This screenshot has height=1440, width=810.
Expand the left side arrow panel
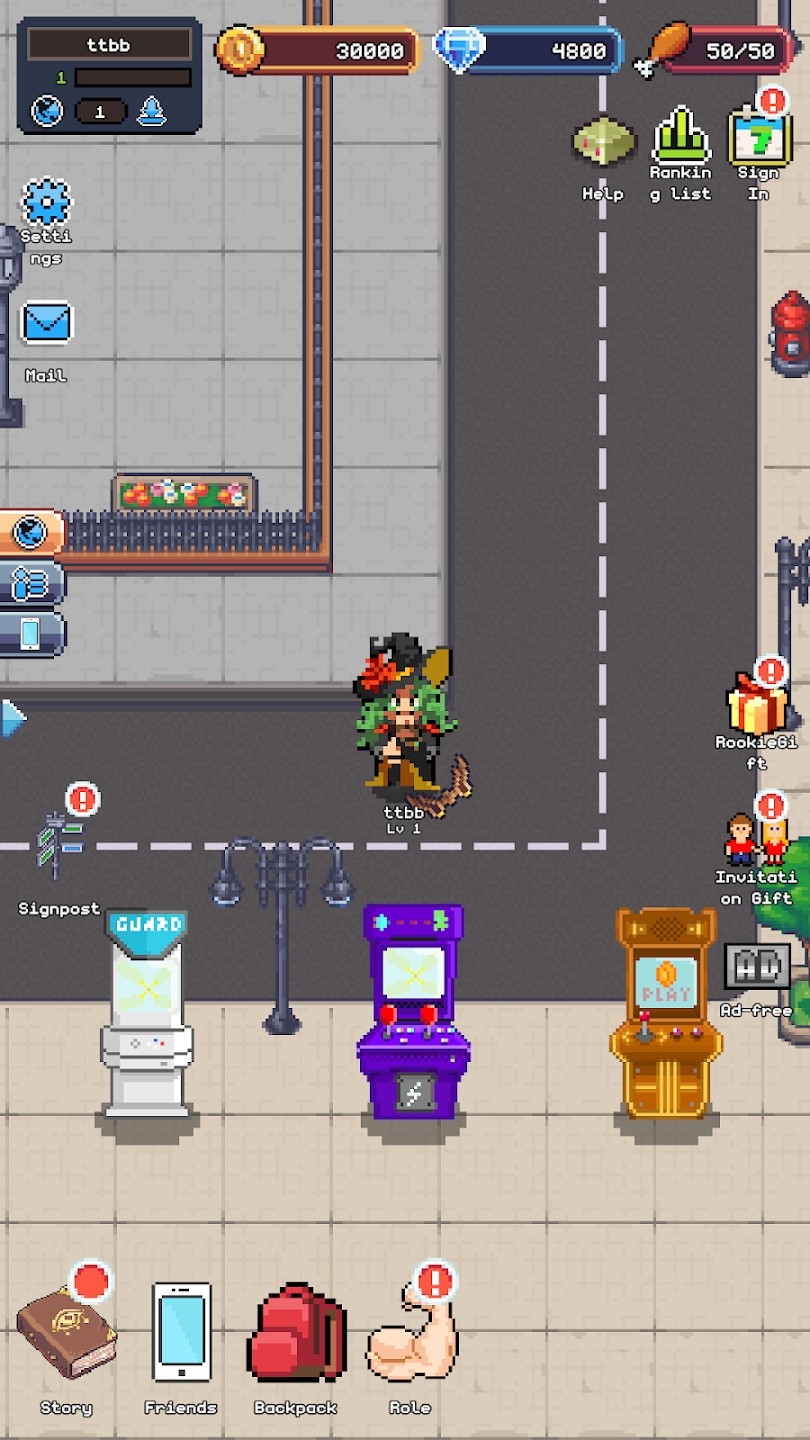click(12, 718)
